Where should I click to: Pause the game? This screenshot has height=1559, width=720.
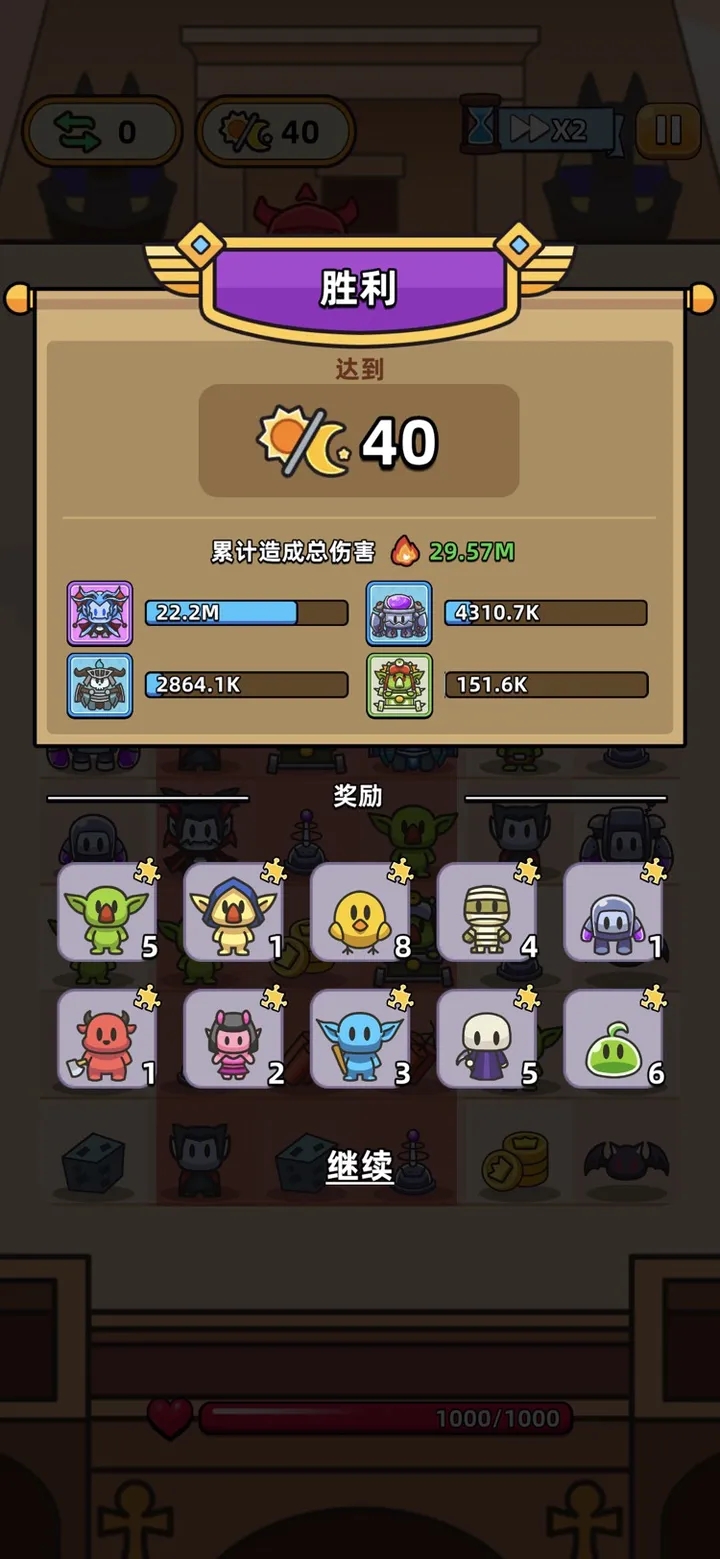(668, 130)
